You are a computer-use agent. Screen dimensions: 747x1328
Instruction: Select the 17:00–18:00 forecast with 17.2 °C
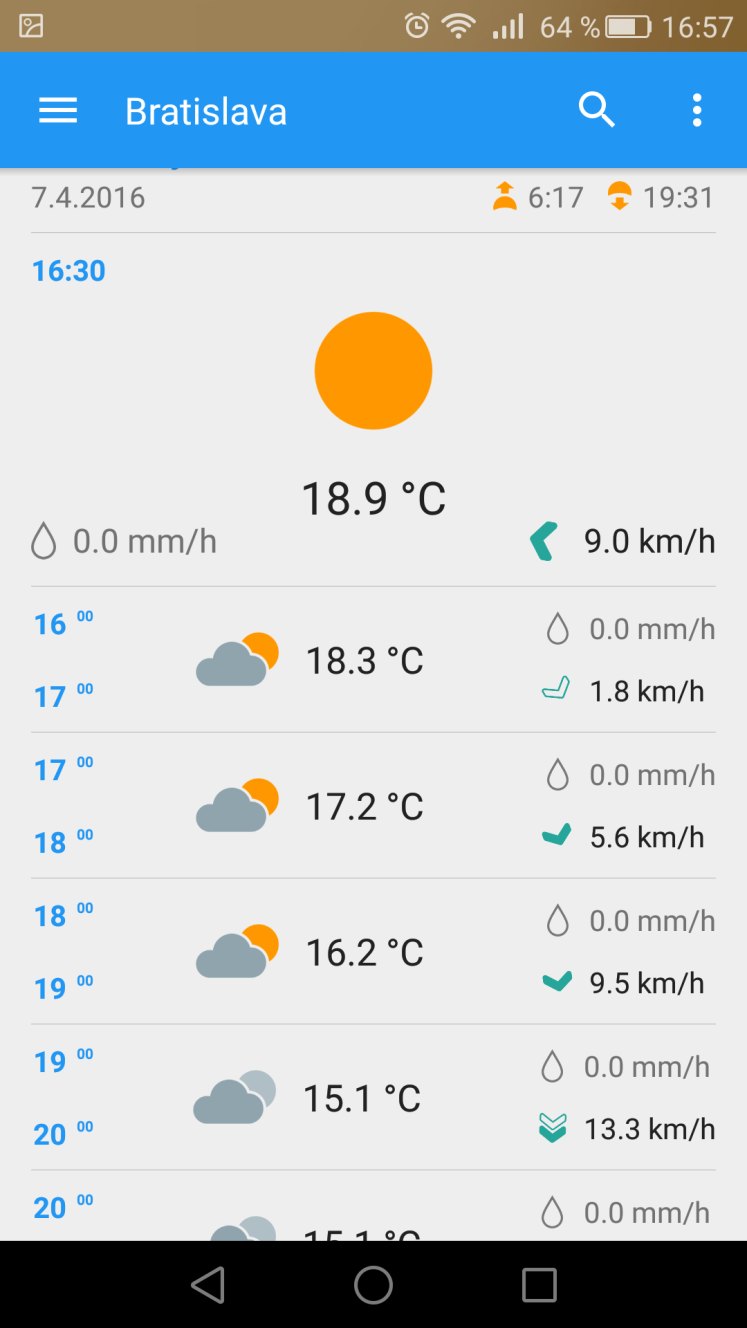pyautogui.click(x=373, y=806)
